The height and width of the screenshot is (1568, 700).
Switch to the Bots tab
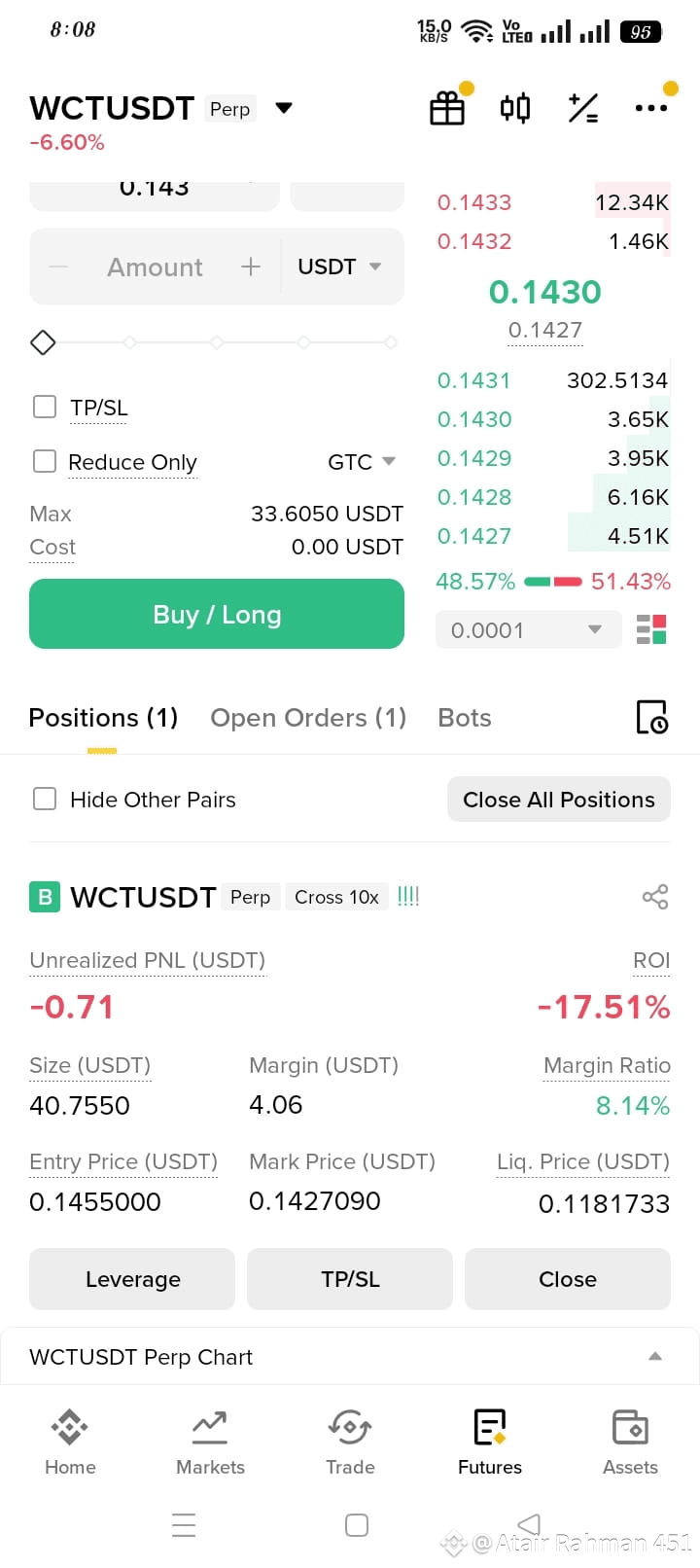click(x=465, y=718)
